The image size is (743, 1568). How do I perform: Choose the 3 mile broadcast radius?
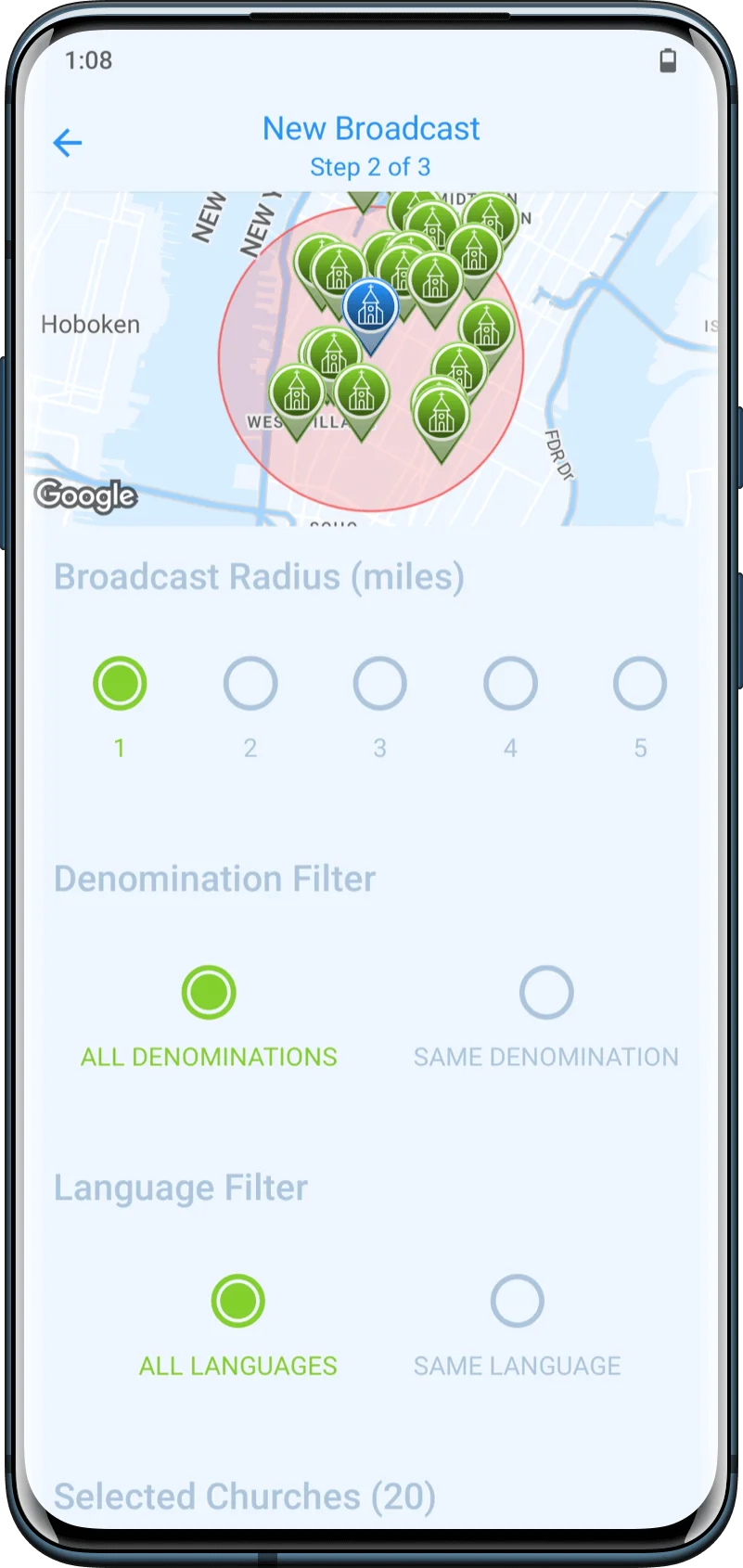[380, 684]
